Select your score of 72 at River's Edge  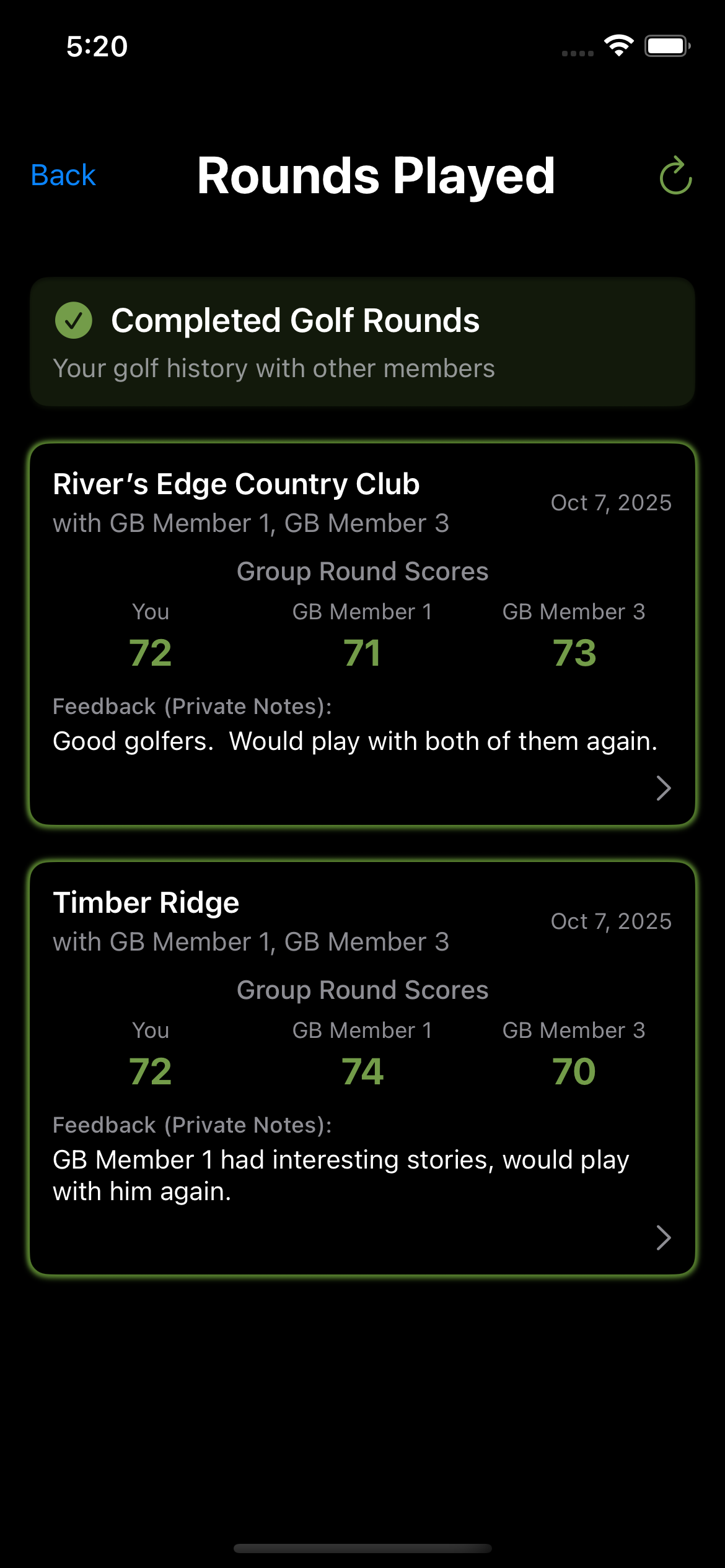click(151, 652)
